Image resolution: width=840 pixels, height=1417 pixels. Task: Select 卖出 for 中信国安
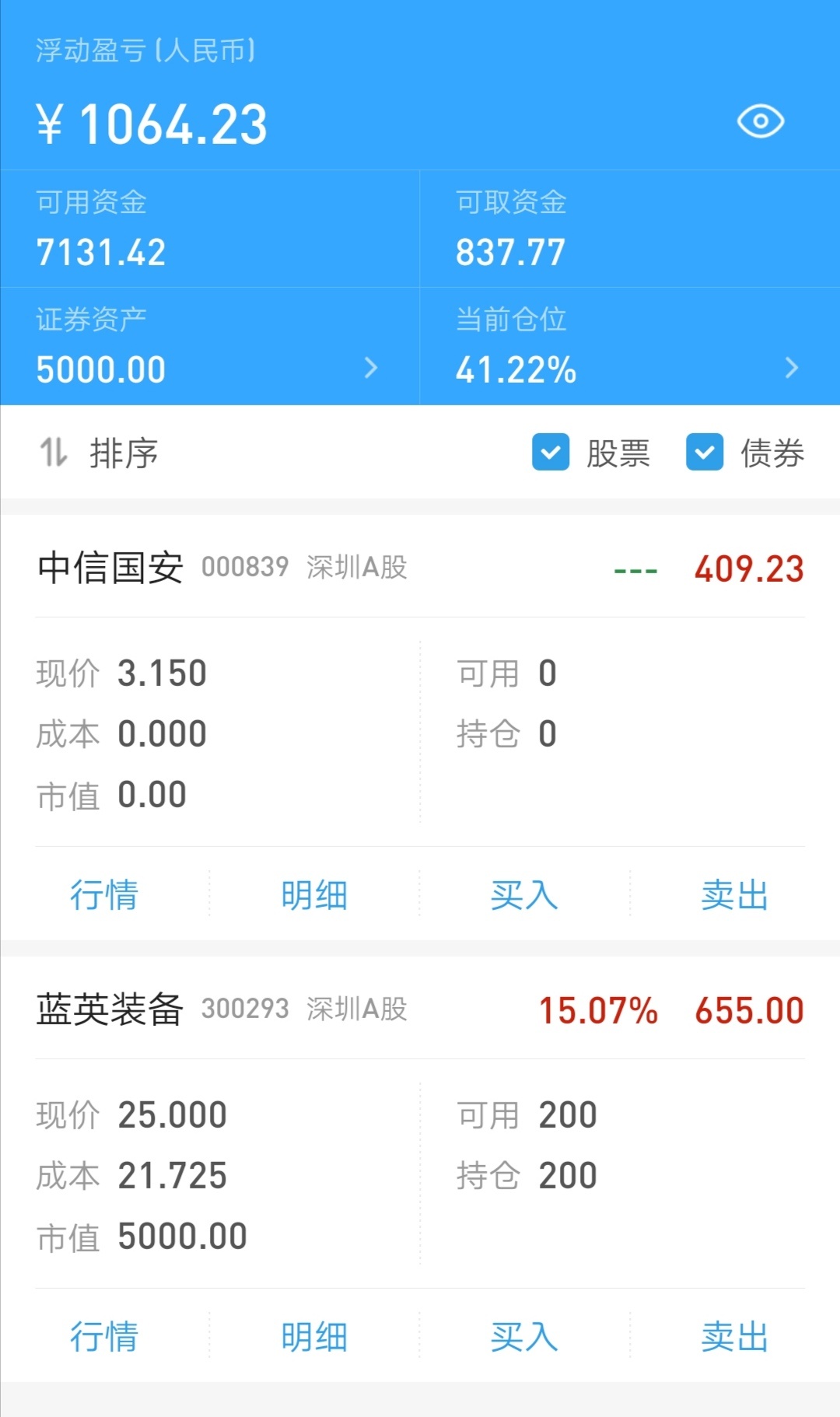click(x=734, y=894)
